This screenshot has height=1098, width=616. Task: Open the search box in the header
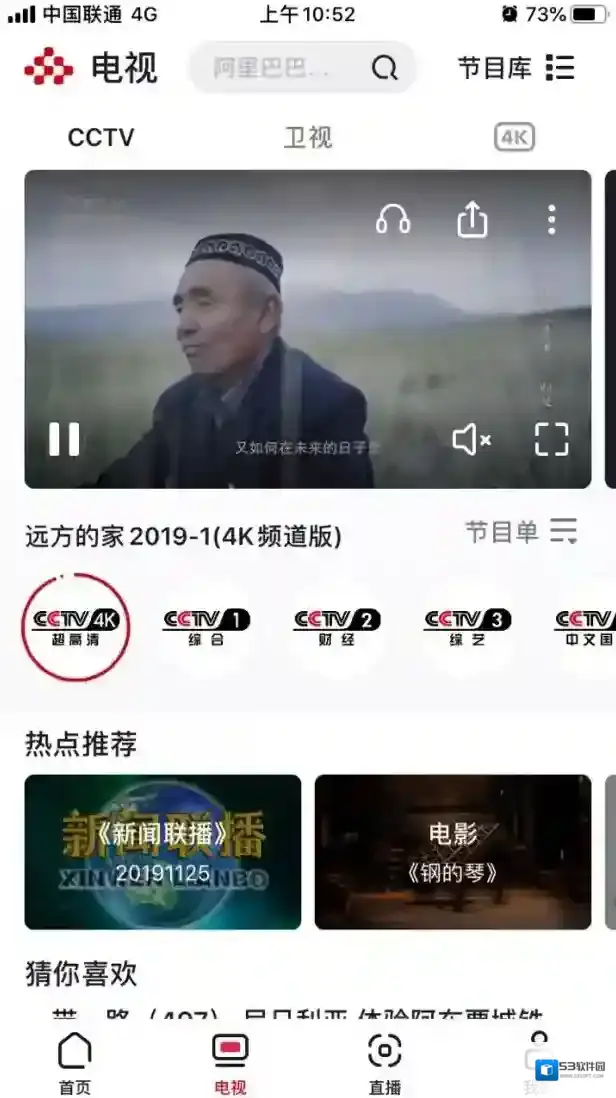pos(302,68)
